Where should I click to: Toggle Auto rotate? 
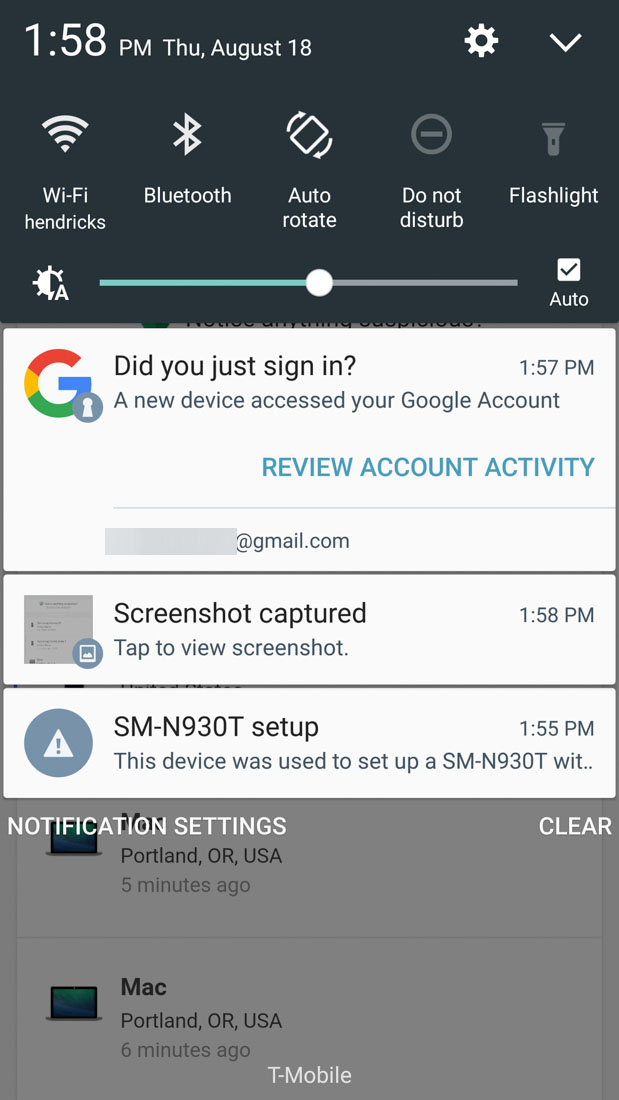click(x=309, y=135)
